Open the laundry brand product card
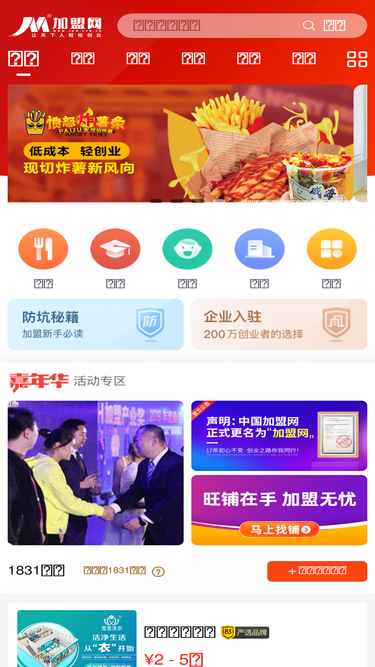Viewport: 375px width, 667px height. click(x=188, y=635)
